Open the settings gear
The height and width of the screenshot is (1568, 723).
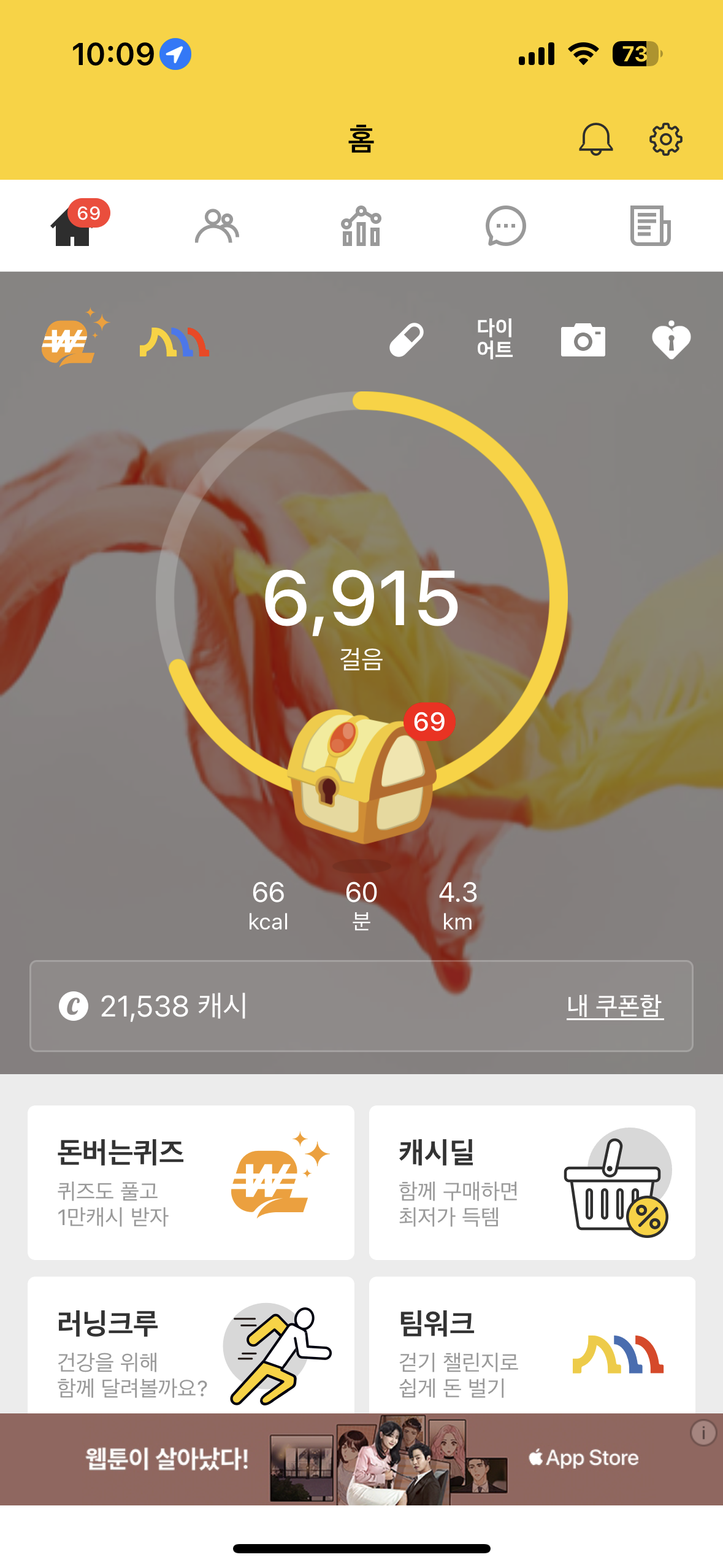tap(665, 139)
